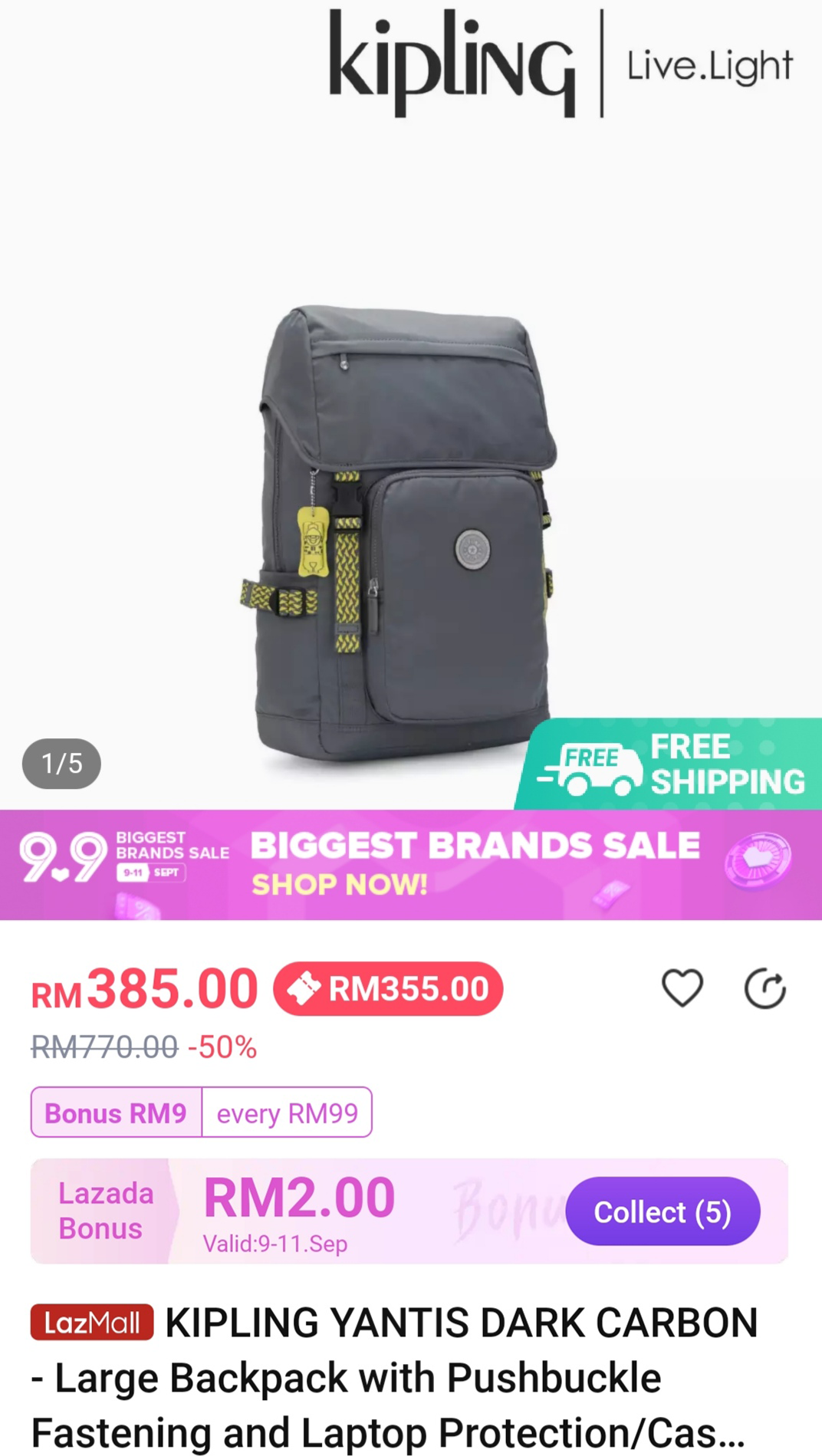Open the 9.9 Biggest Brands Sale banner

pos(411,864)
